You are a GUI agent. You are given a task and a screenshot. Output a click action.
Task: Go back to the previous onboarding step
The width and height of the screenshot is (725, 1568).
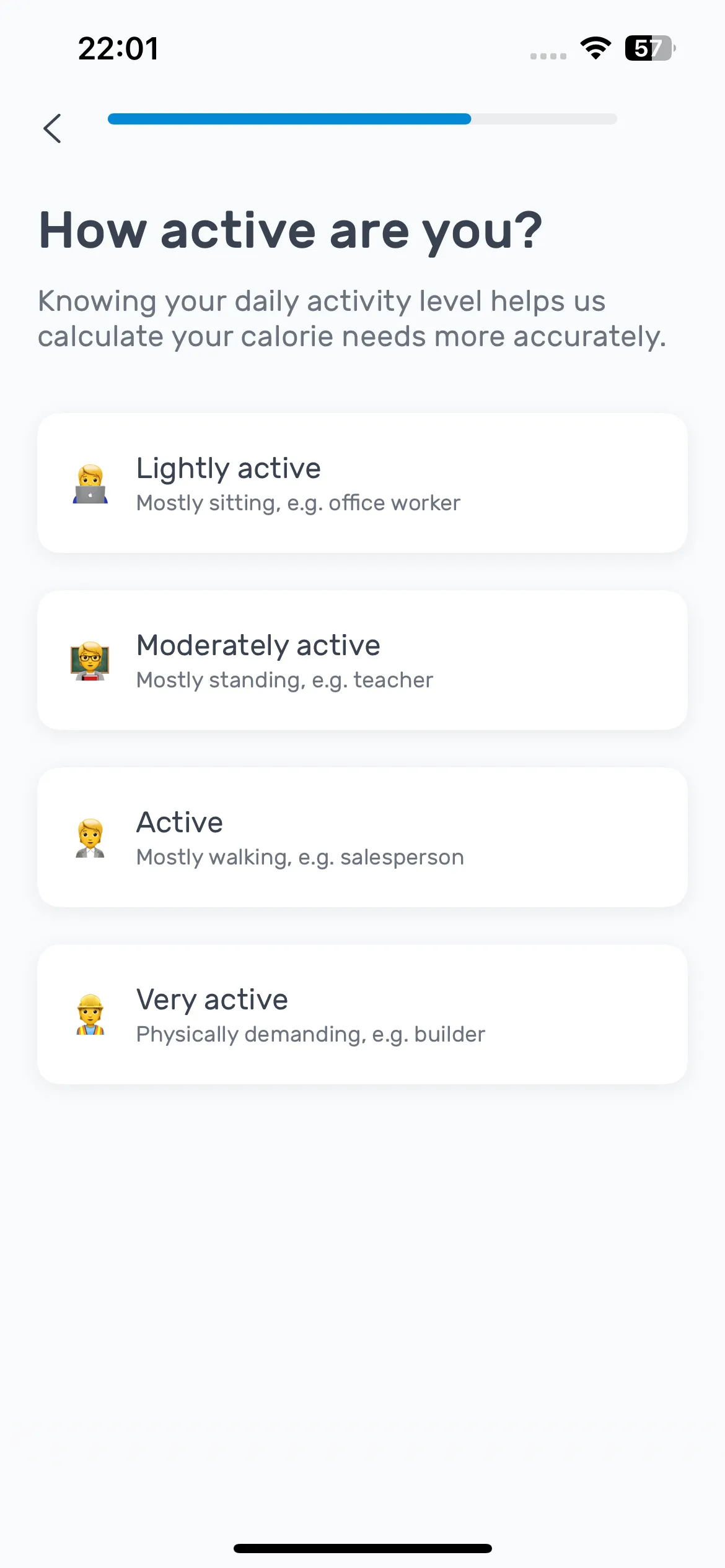[x=53, y=128]
